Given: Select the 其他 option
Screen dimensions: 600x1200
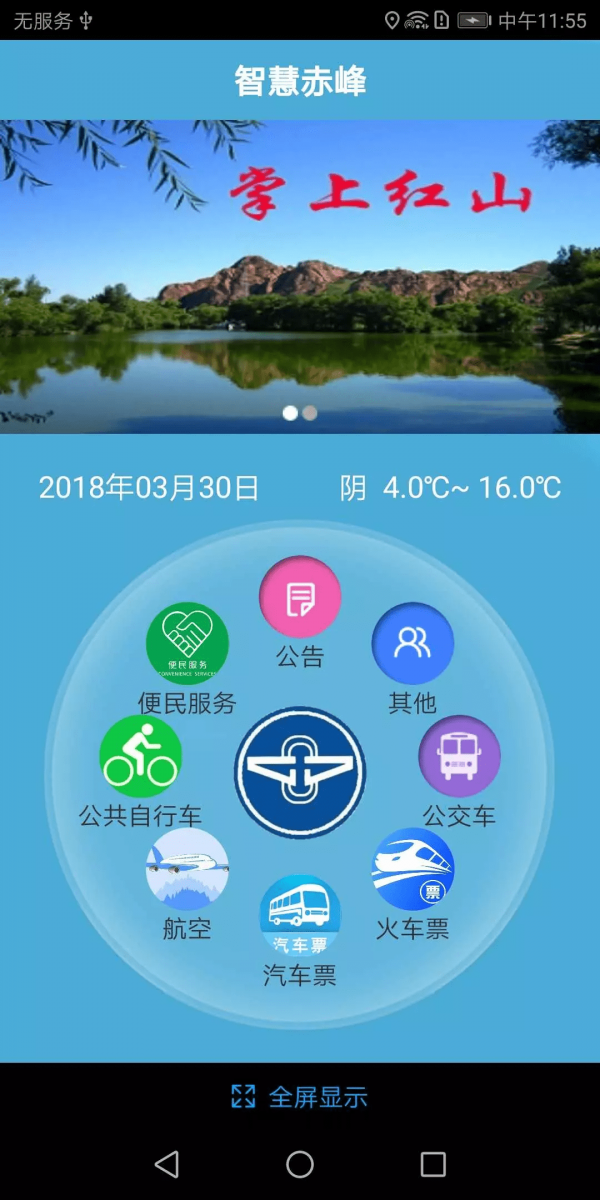Looking at the screenshot, I should pyautogui.click(x=412, y=643).
